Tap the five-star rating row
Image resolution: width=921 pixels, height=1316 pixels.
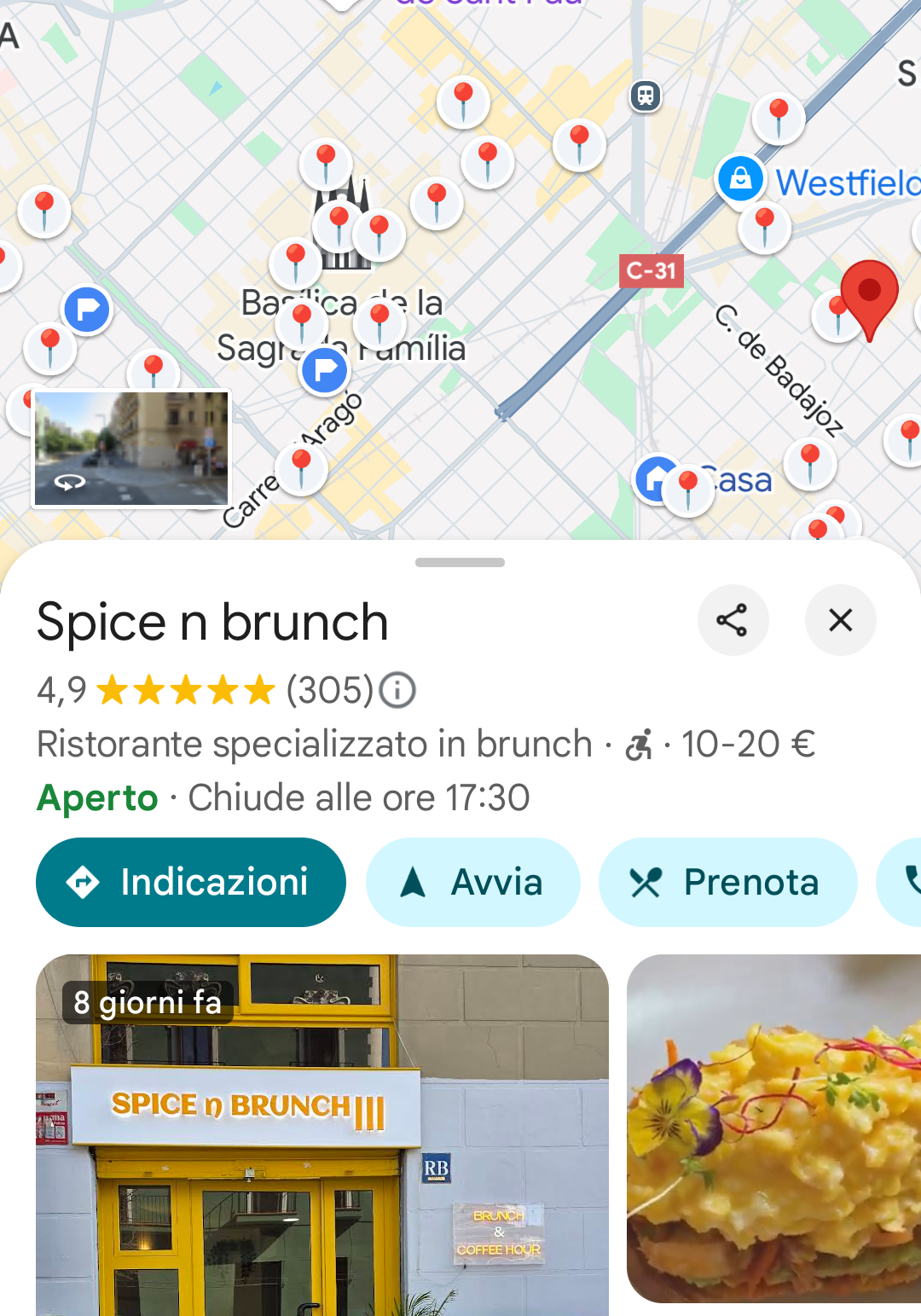pyautogui.click(x=184, y=691)
